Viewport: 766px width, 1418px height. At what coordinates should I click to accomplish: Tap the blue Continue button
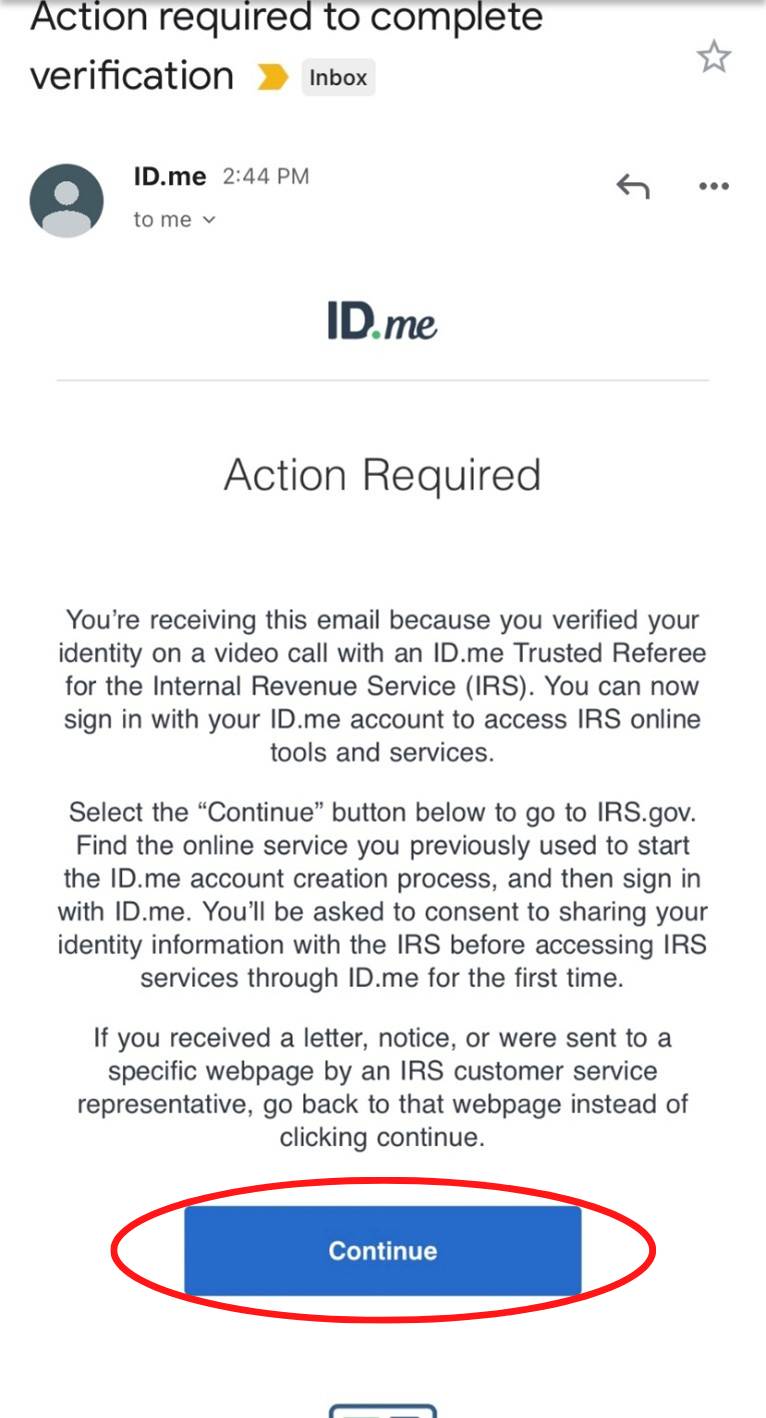click(382, 1250)
